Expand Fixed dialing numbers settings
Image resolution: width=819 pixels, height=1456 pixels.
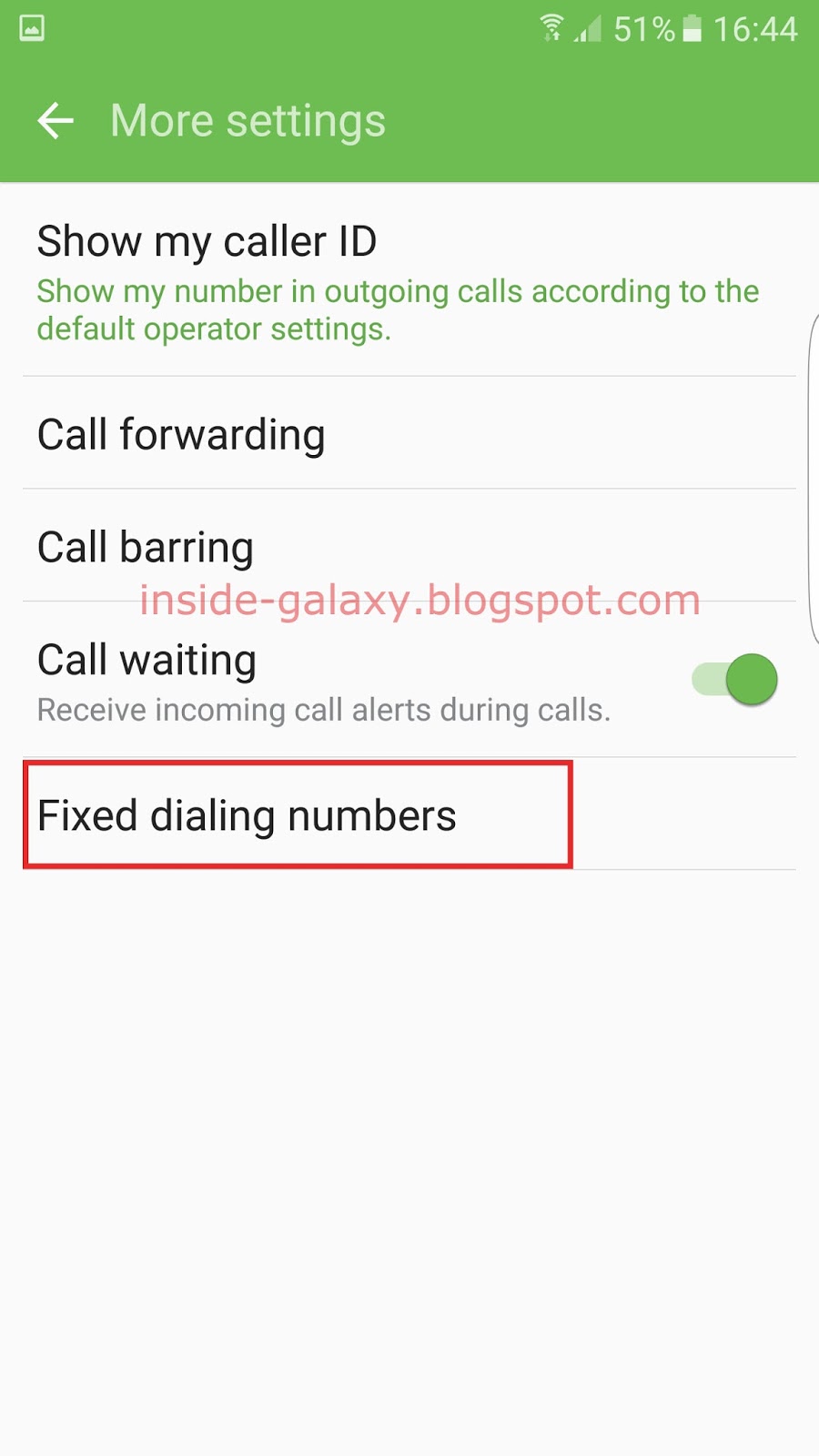(x=248, y=814)
